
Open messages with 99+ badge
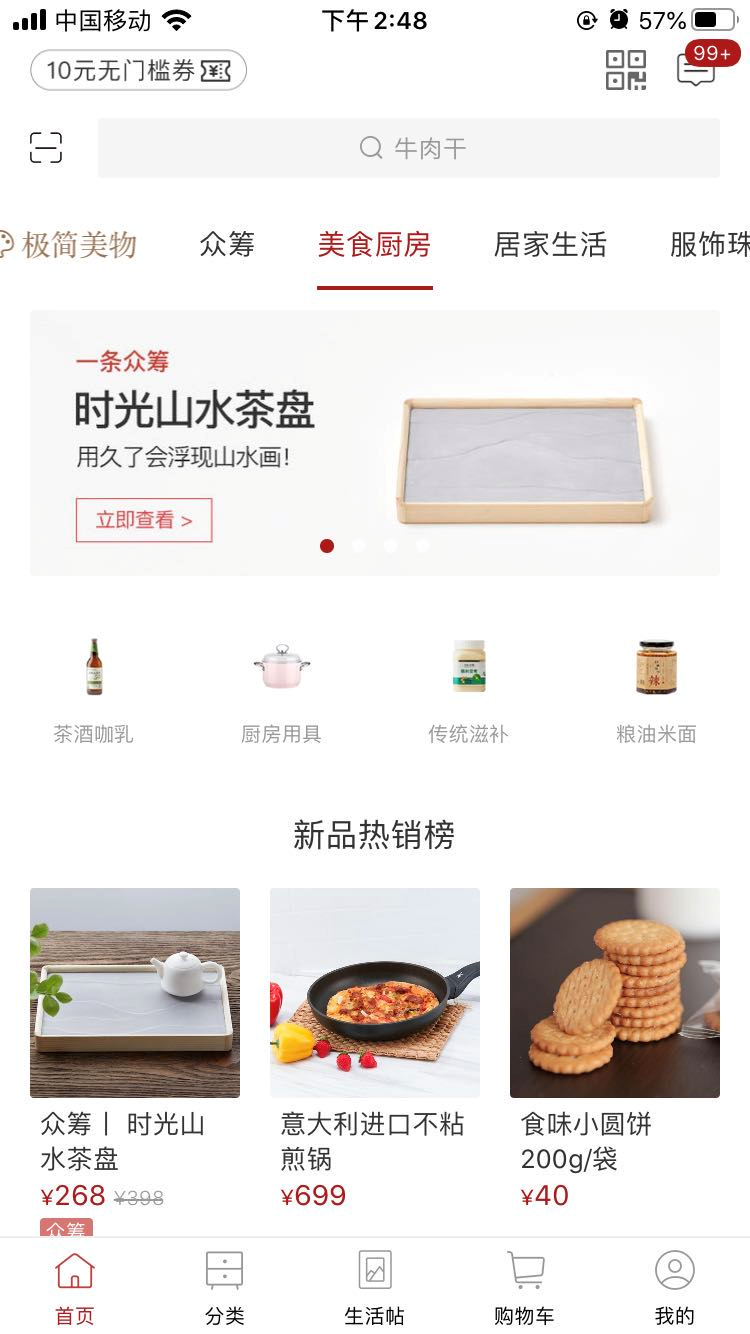coord(700,68)
